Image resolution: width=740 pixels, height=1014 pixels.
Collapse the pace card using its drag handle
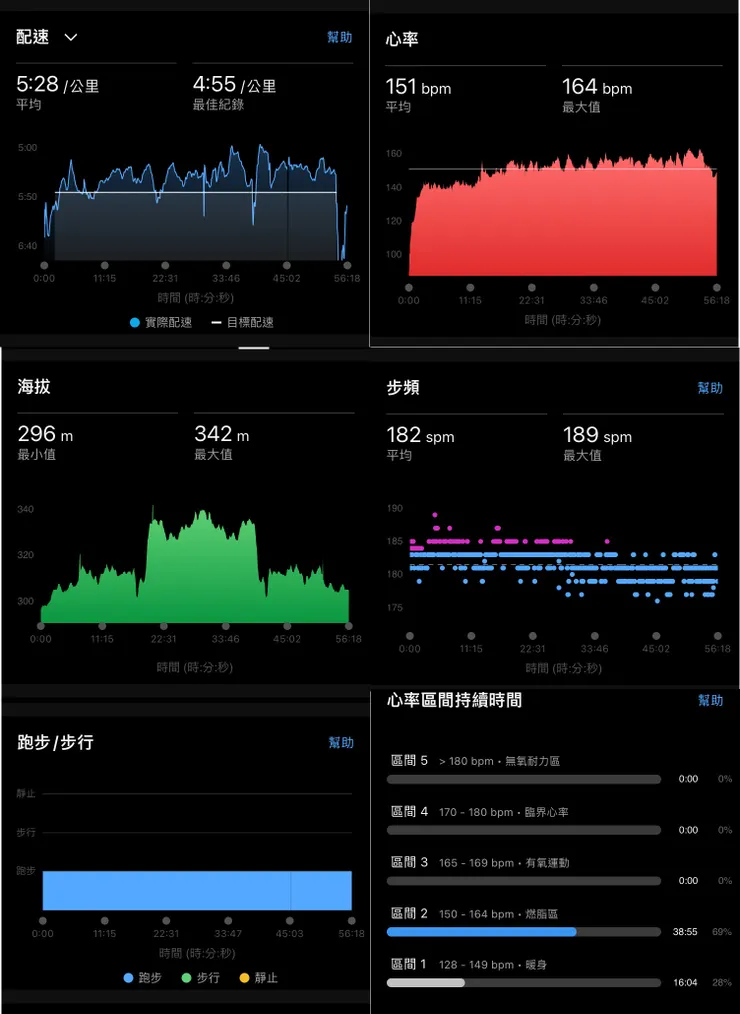point(253,347)
